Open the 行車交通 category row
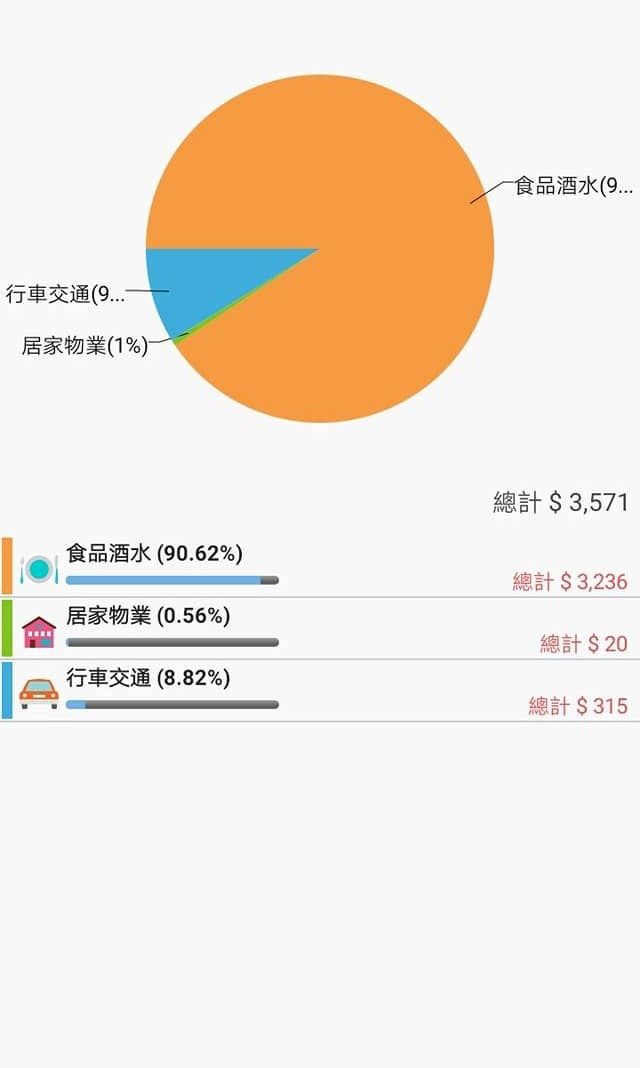 tap(320, 691)
